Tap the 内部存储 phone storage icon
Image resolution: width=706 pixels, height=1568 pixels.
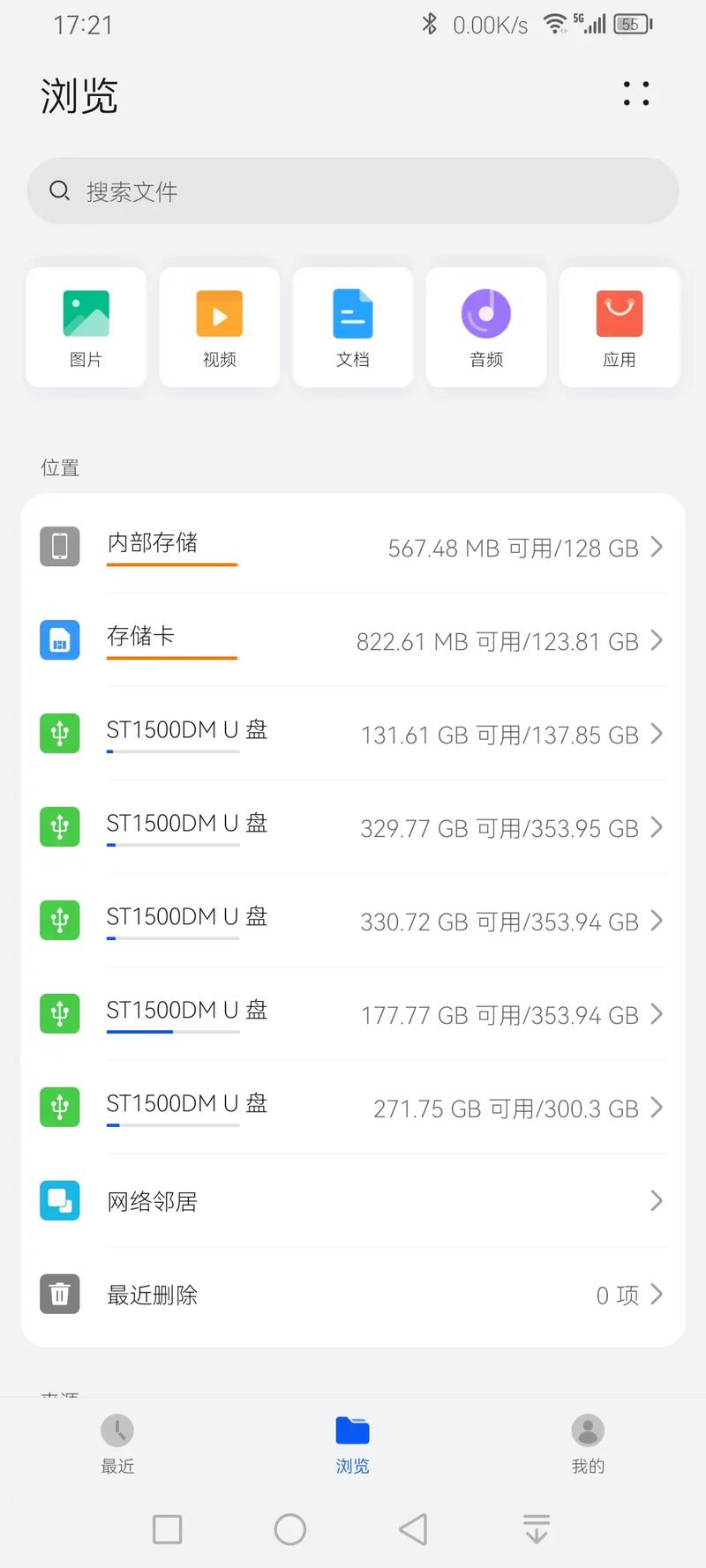click(59, 545)
